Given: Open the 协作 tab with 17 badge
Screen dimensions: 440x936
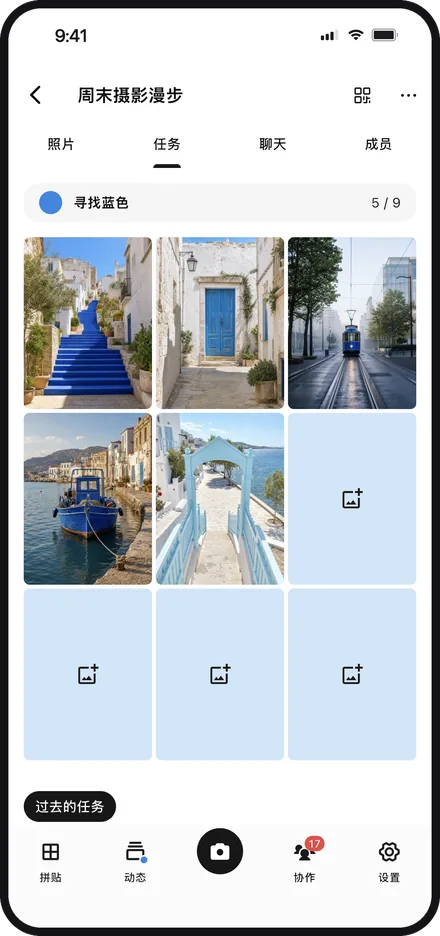Looking at the screenshot, I should [x=305, y=861].
